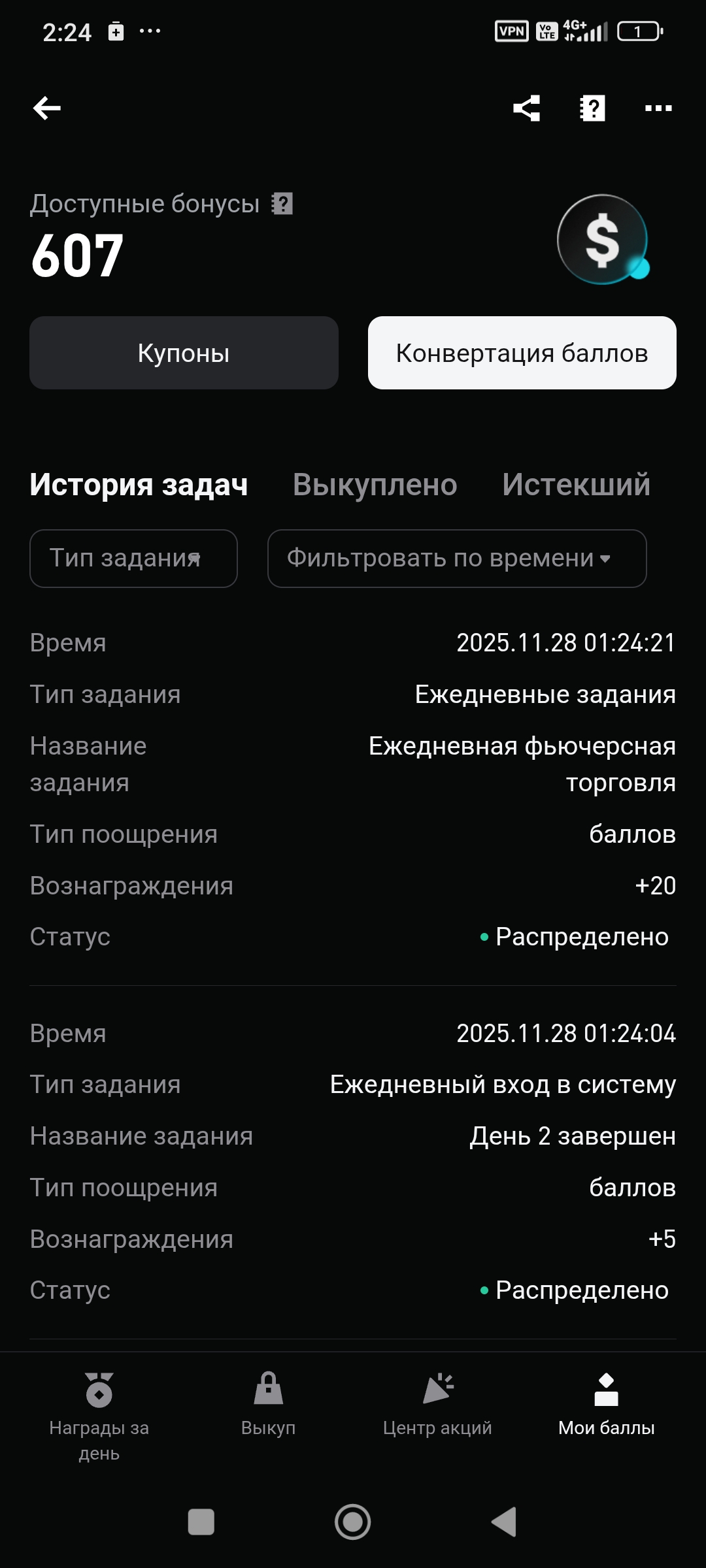Image resolution: width=706 pixels, height=1568 pixels.
Task: Select the История задач tab
Action: tap(139, 485)
